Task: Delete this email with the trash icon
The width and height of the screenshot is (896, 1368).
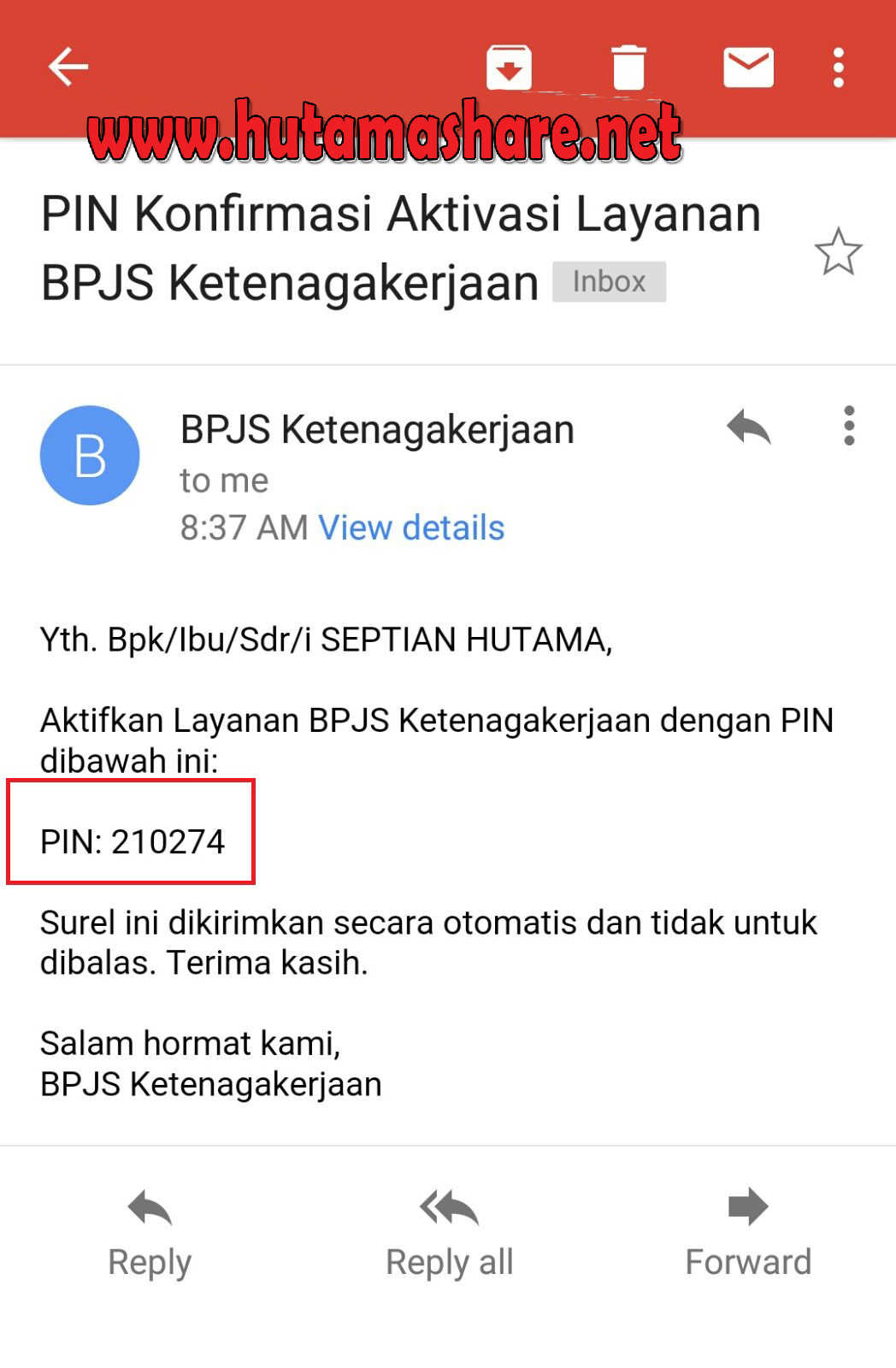Action: [628, 67]
